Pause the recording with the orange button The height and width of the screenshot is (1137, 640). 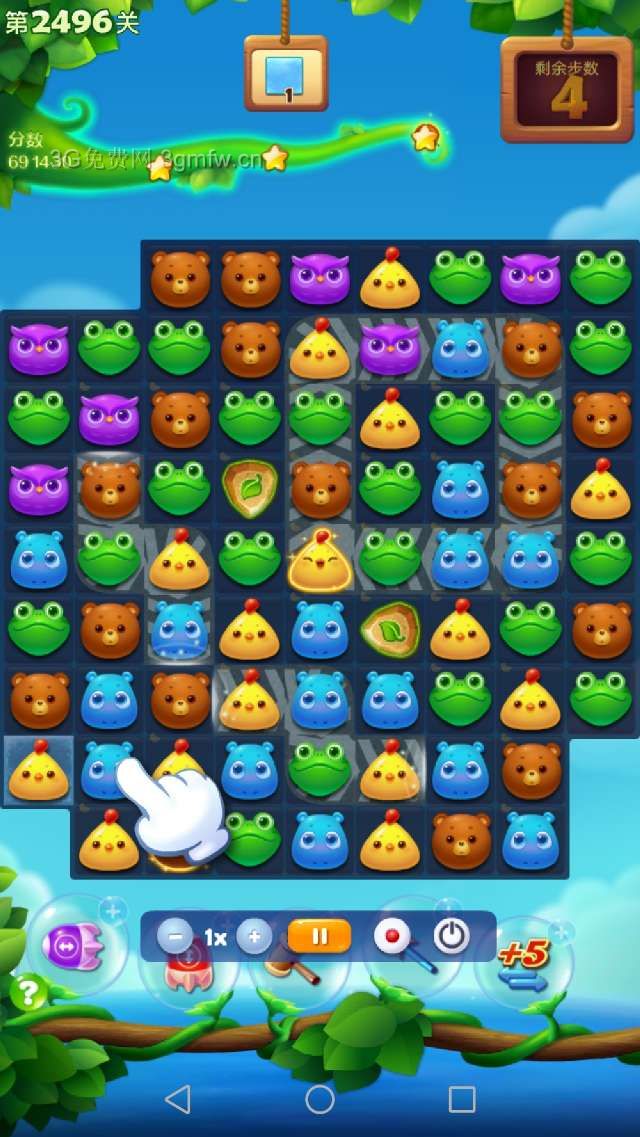[x=320, y=937]
